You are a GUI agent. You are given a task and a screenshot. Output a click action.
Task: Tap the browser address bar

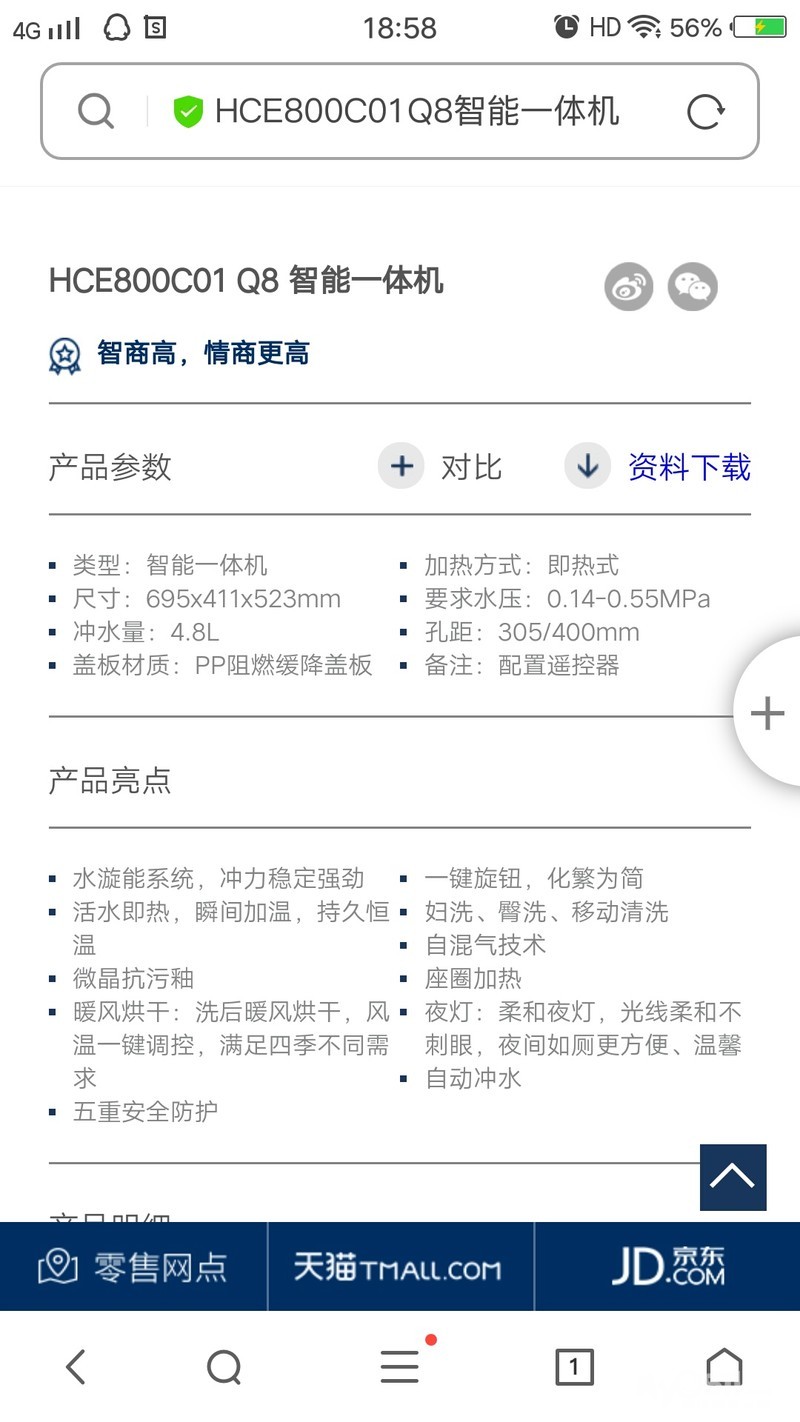(400, 111)
